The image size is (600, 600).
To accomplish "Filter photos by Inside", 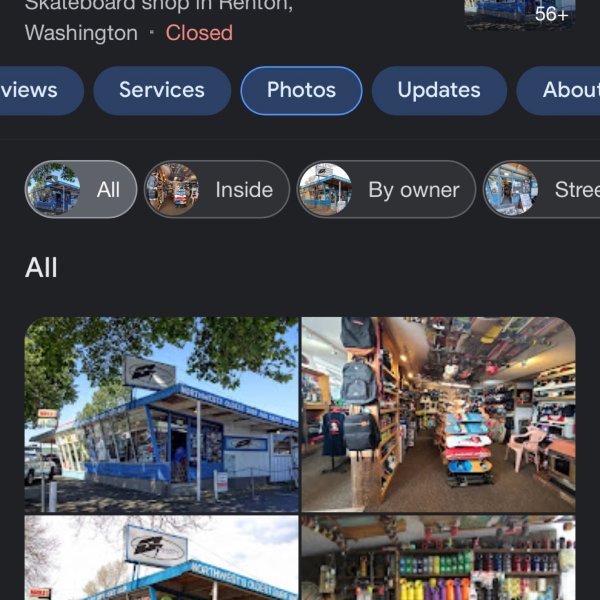I will tap(217, 189).
